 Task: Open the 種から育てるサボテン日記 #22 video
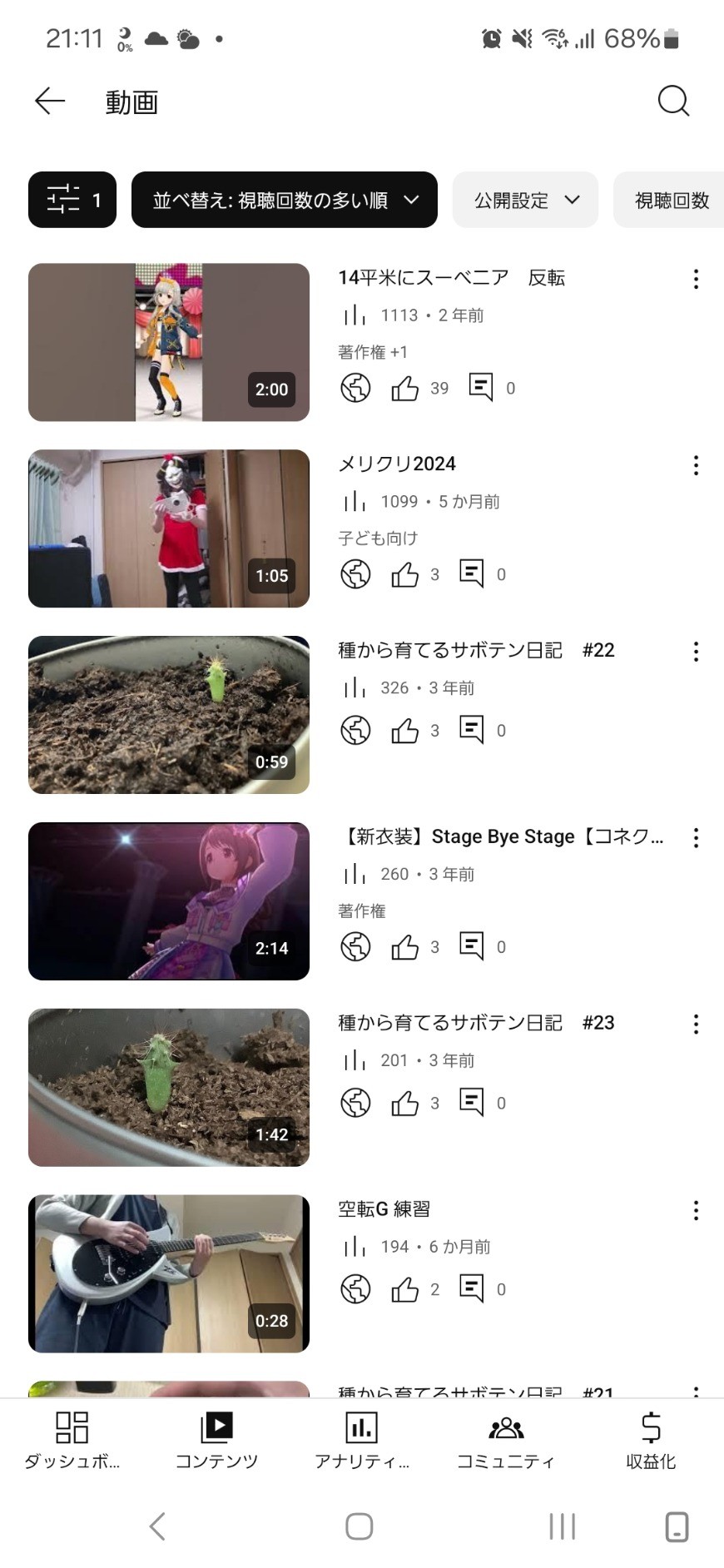tap(169, 715)
